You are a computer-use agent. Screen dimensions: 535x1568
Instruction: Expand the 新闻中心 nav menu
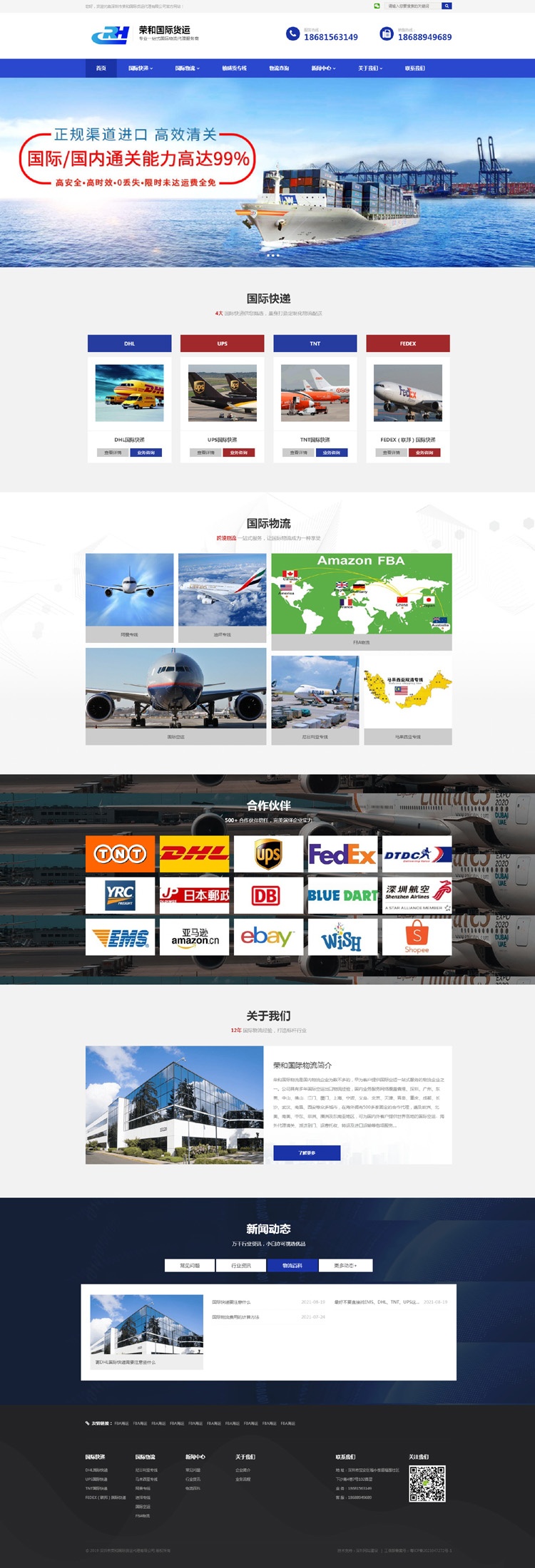[323, 68]
